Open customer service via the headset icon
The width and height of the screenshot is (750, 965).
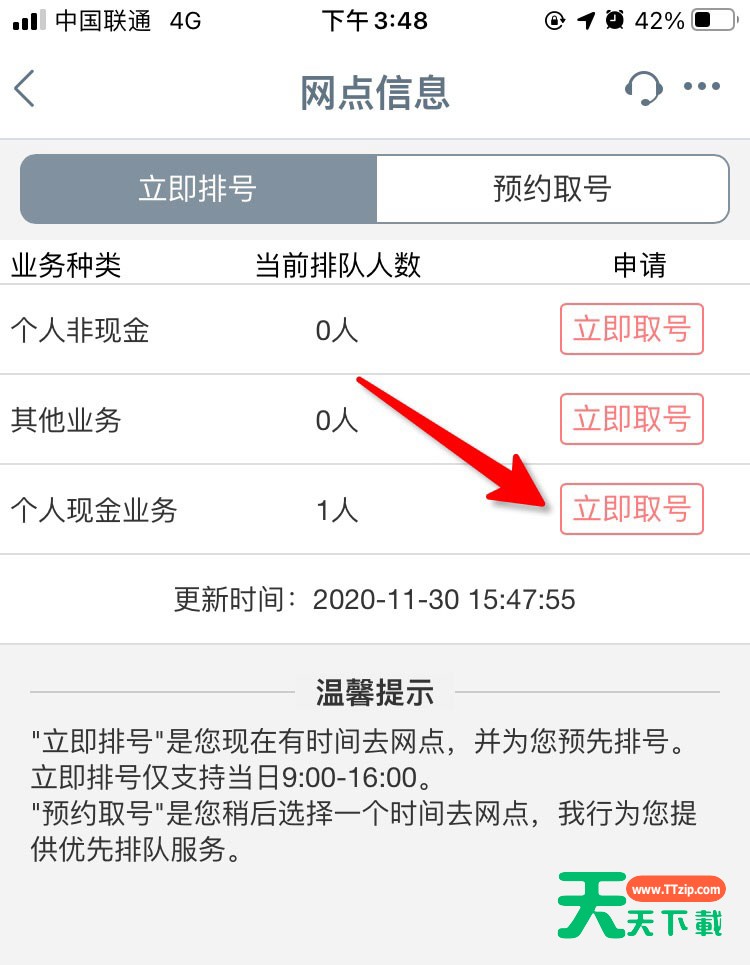tap(645, 87)
